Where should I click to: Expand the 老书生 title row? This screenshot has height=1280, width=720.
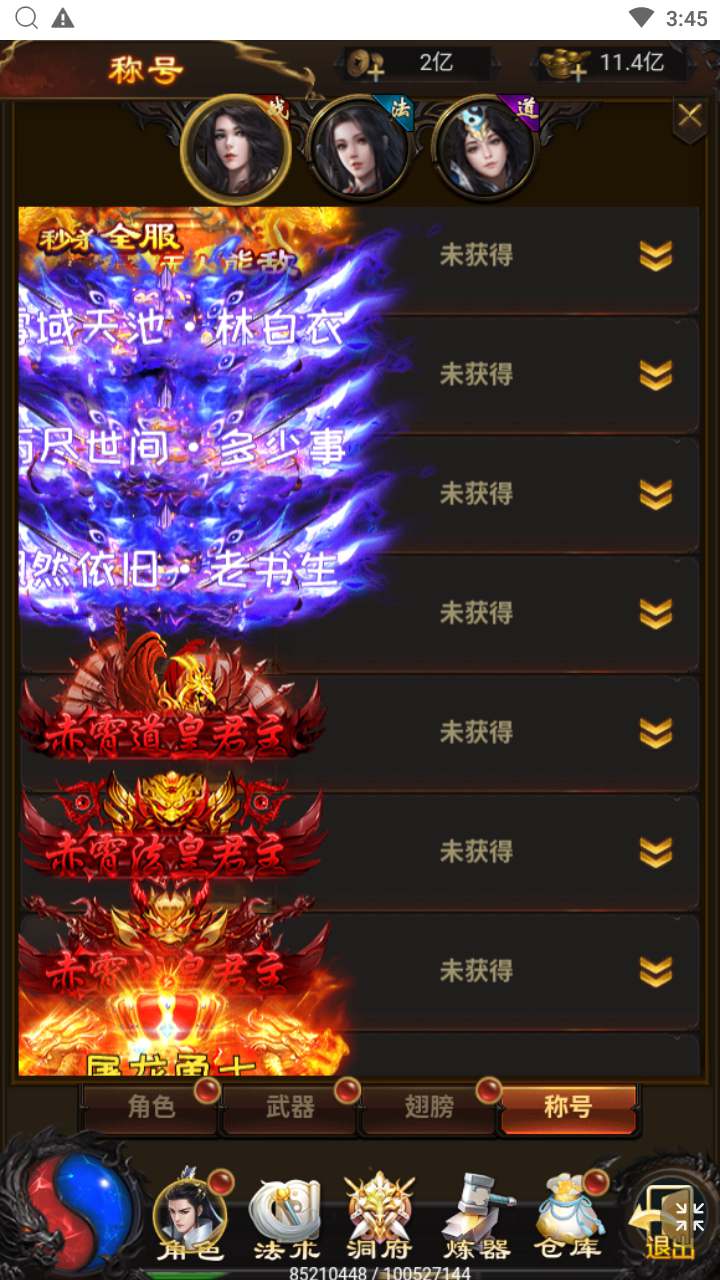click(655, 614)
